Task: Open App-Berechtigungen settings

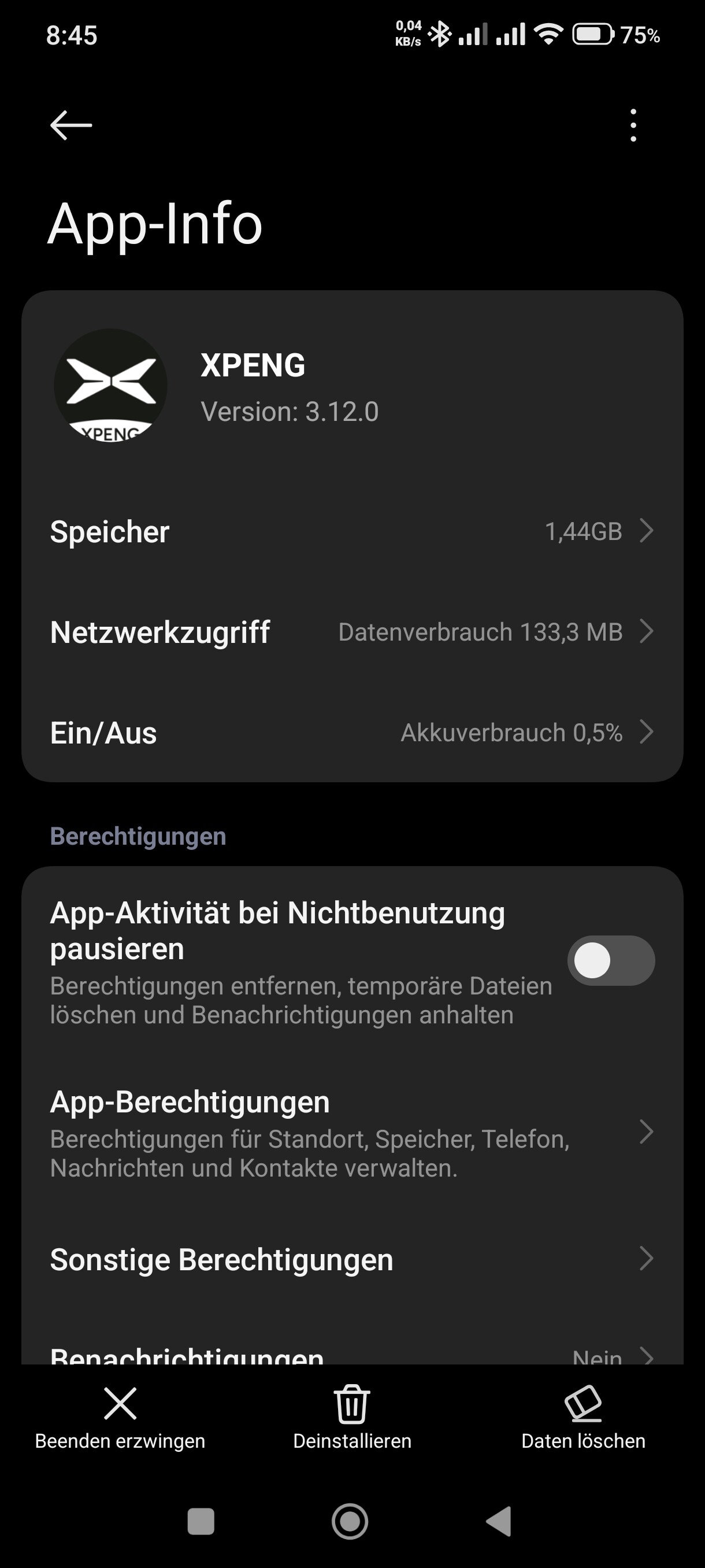Action: tap(352, 1133)
